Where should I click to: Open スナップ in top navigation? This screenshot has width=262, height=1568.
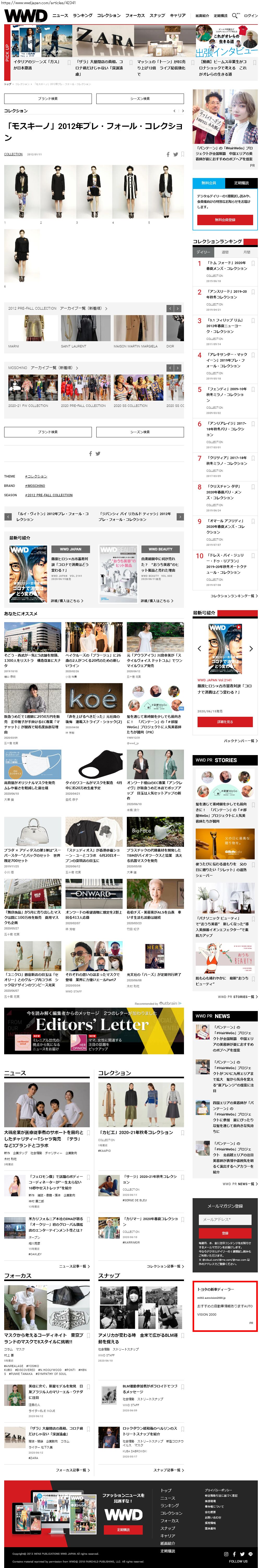click(x=157, y=15)
